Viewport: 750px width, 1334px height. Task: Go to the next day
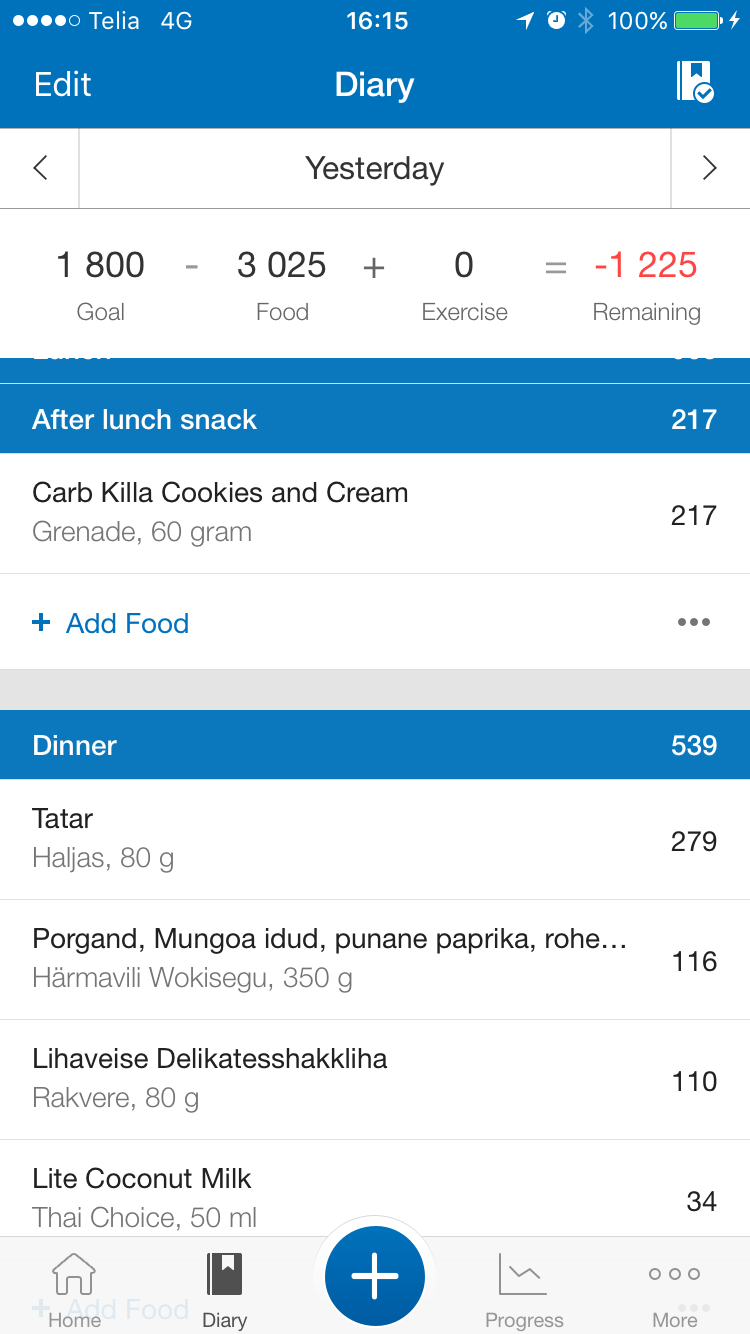[x=710, y=168]
